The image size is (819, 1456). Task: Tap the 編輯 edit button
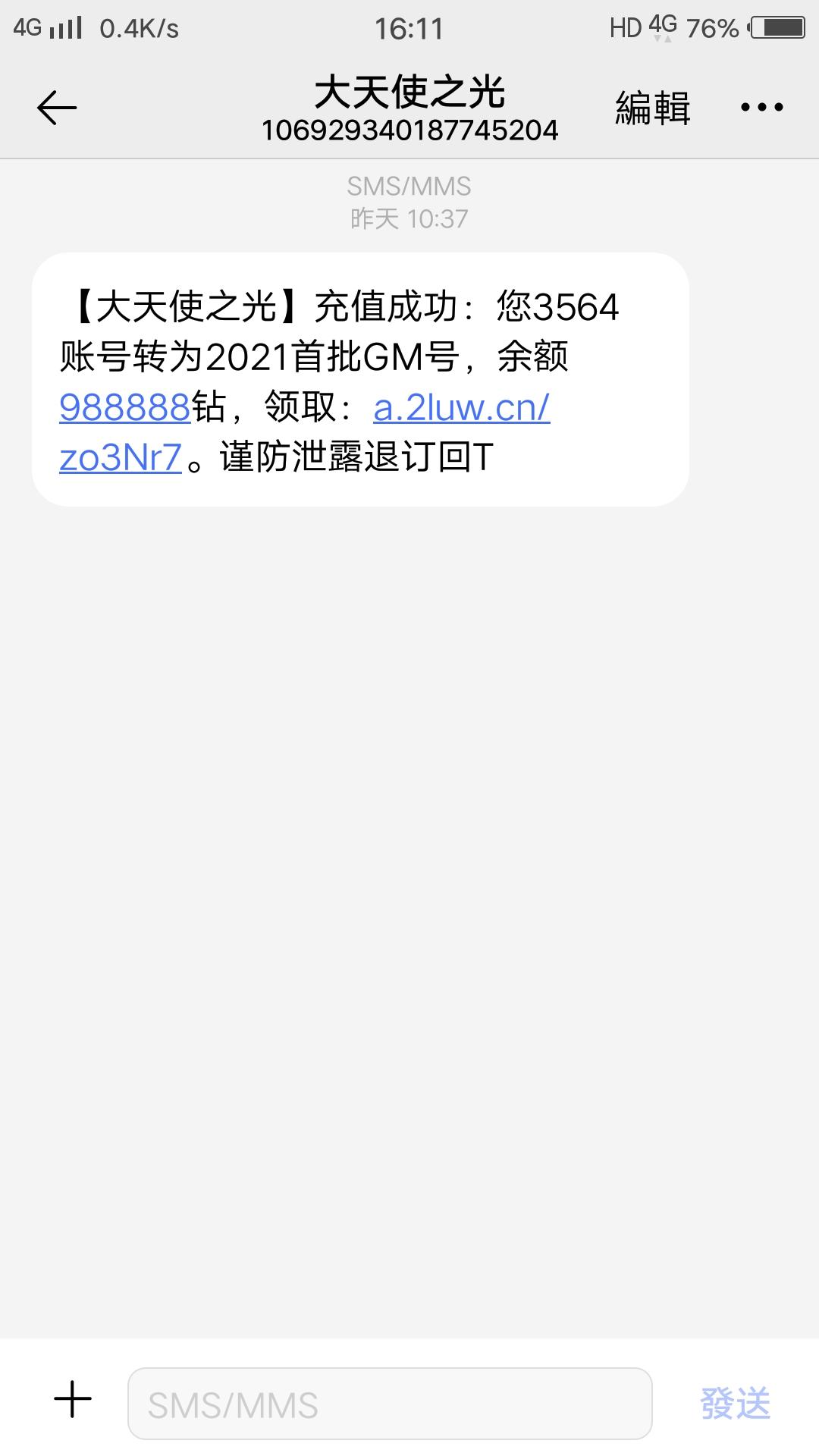click(x=652, y=108)
